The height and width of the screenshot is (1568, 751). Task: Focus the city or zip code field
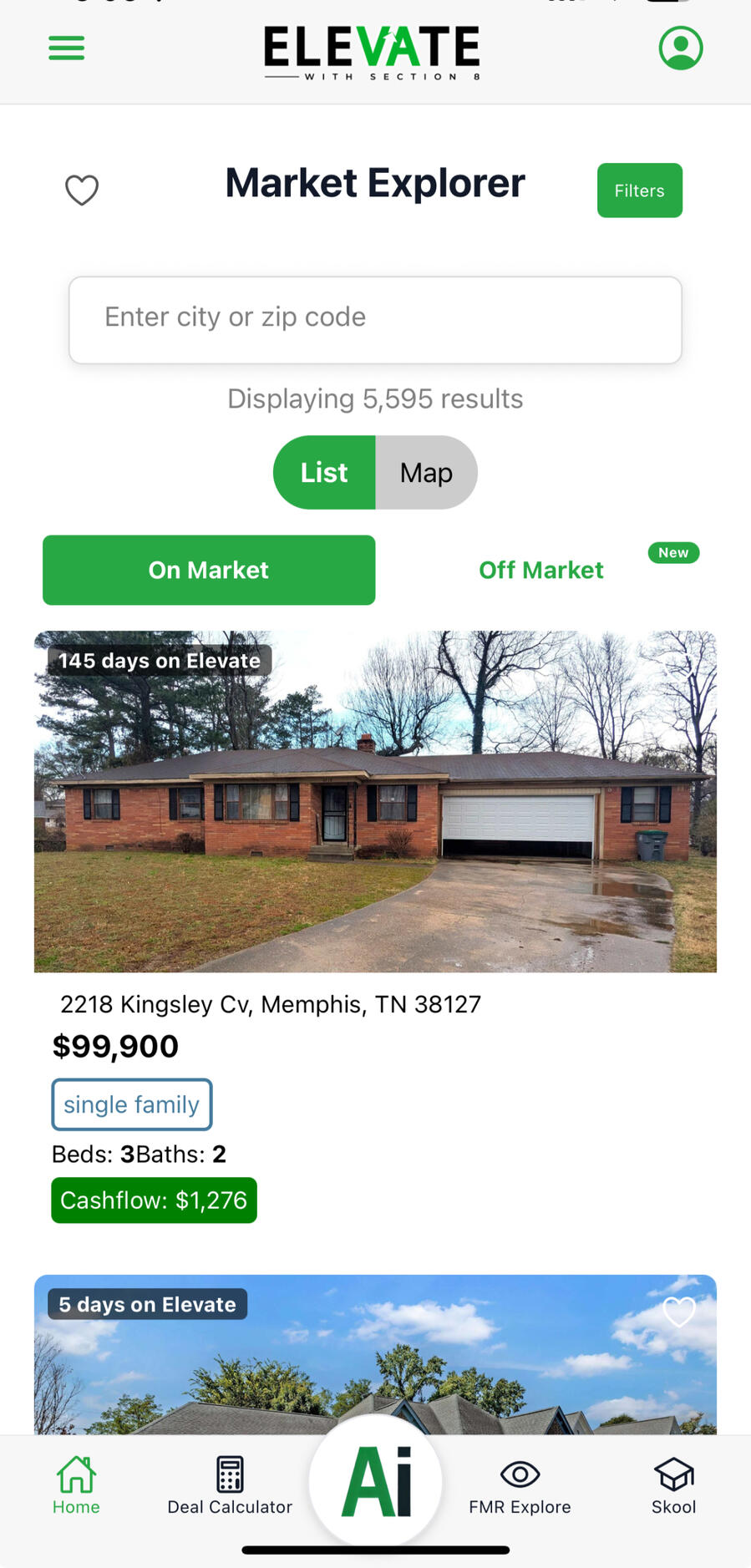[x=375, y=320]
